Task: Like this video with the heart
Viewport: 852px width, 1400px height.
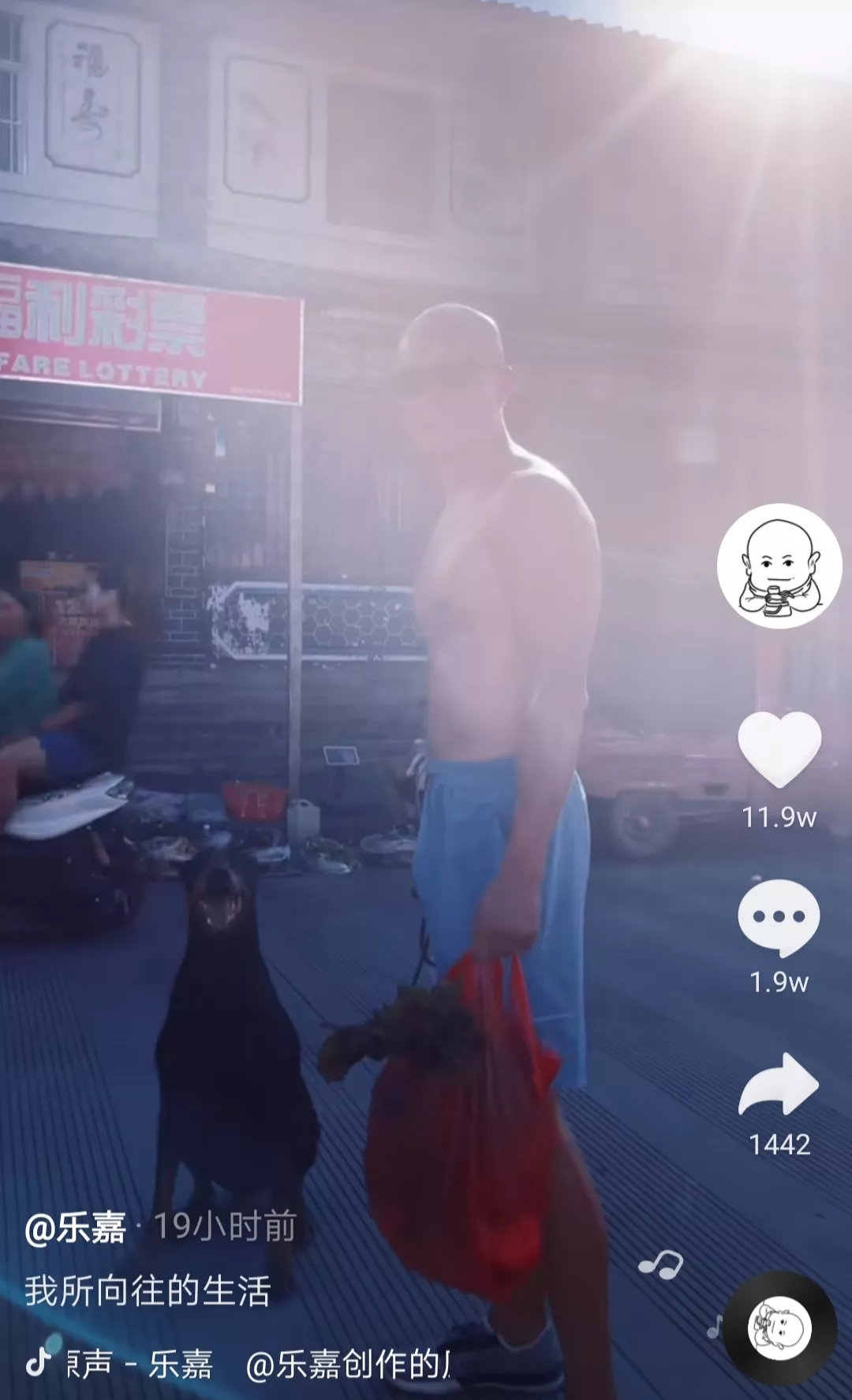Action: point(779,749)
